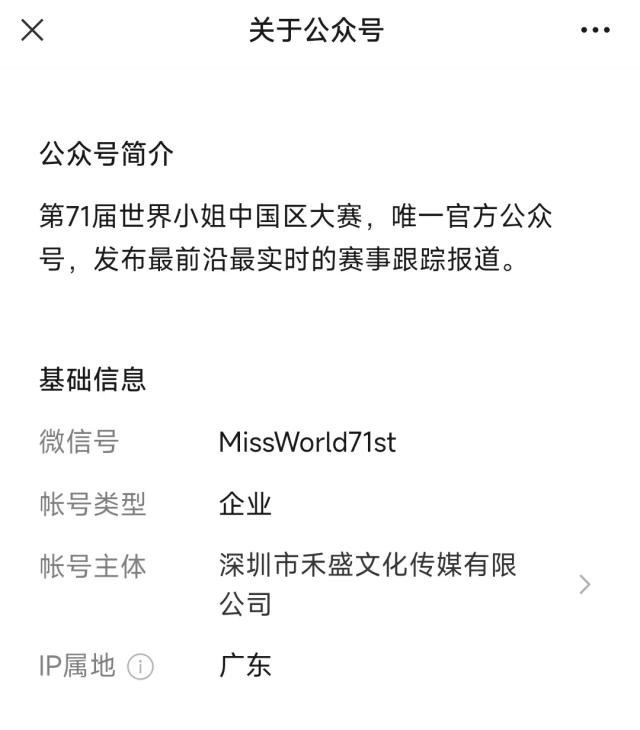Open the three-dot overflow menu
The image size is (640, 730).
595,31
